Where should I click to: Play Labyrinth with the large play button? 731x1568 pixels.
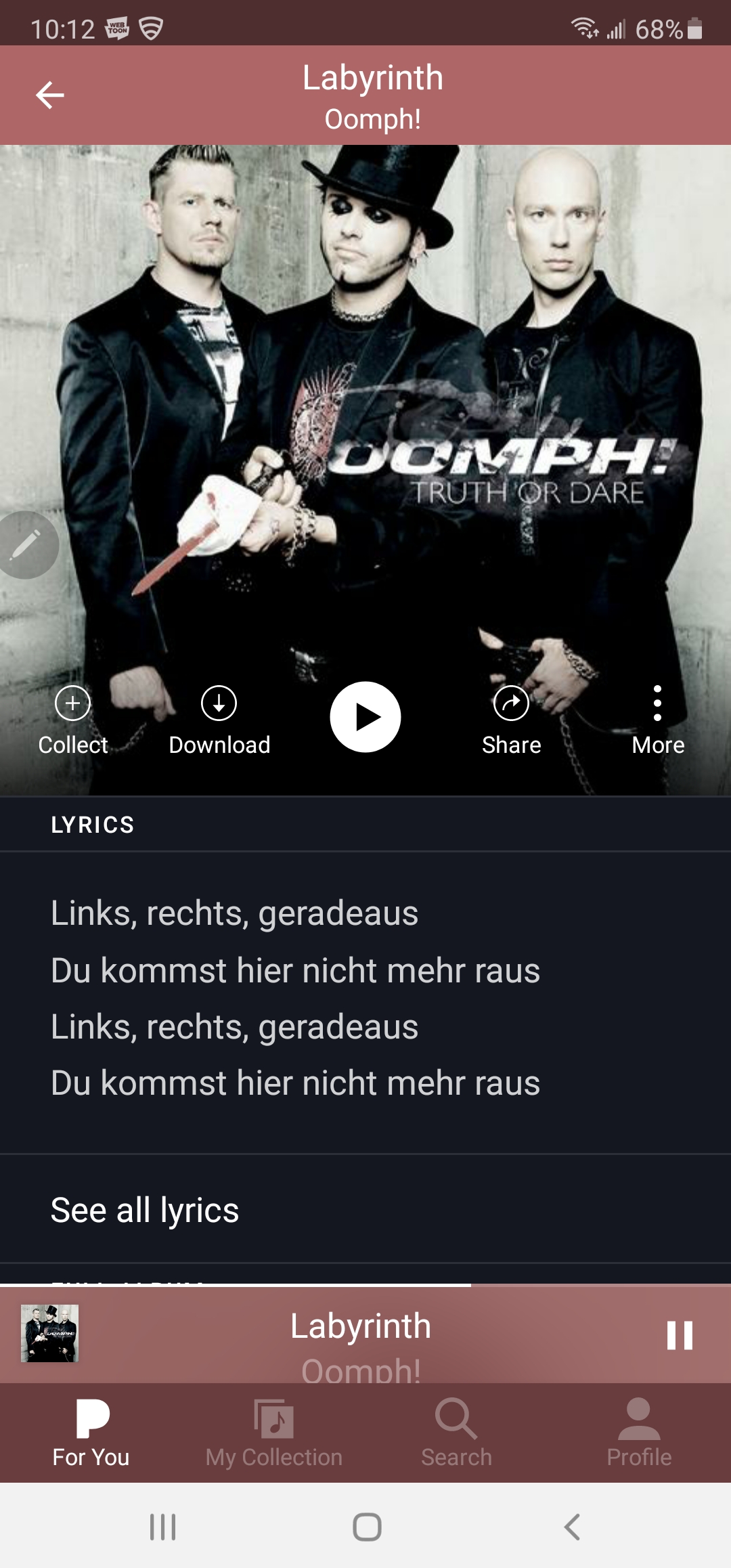pos(365,717)
